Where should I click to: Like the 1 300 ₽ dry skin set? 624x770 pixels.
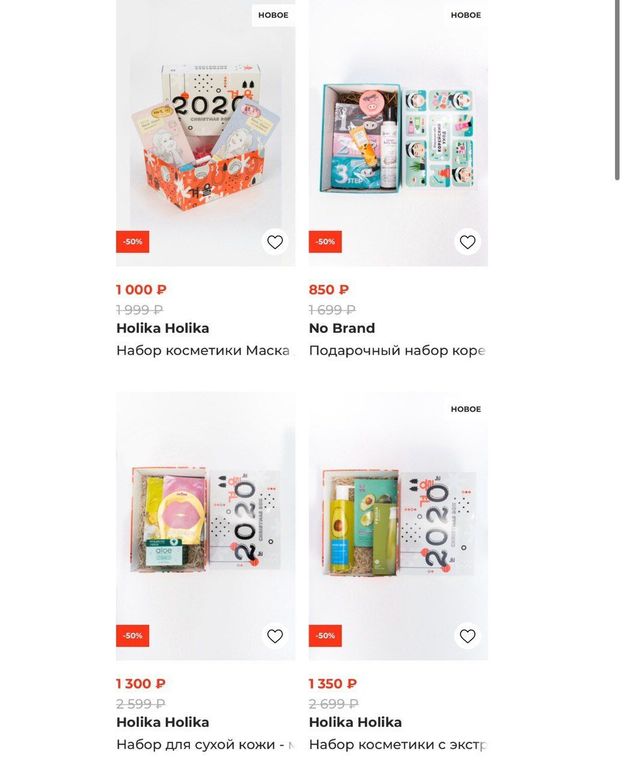point(275,636)
